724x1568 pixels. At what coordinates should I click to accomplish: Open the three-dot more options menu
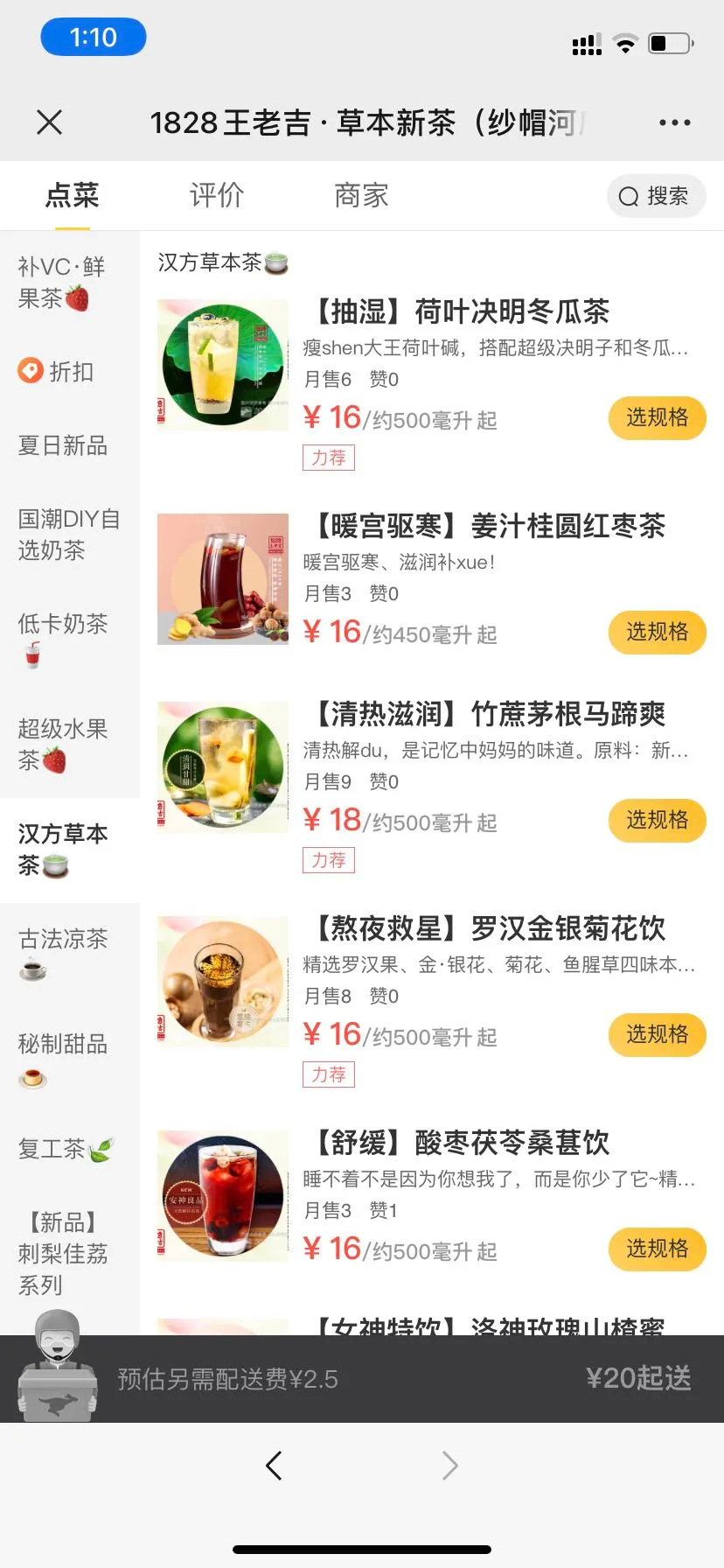tap(674, 122)
